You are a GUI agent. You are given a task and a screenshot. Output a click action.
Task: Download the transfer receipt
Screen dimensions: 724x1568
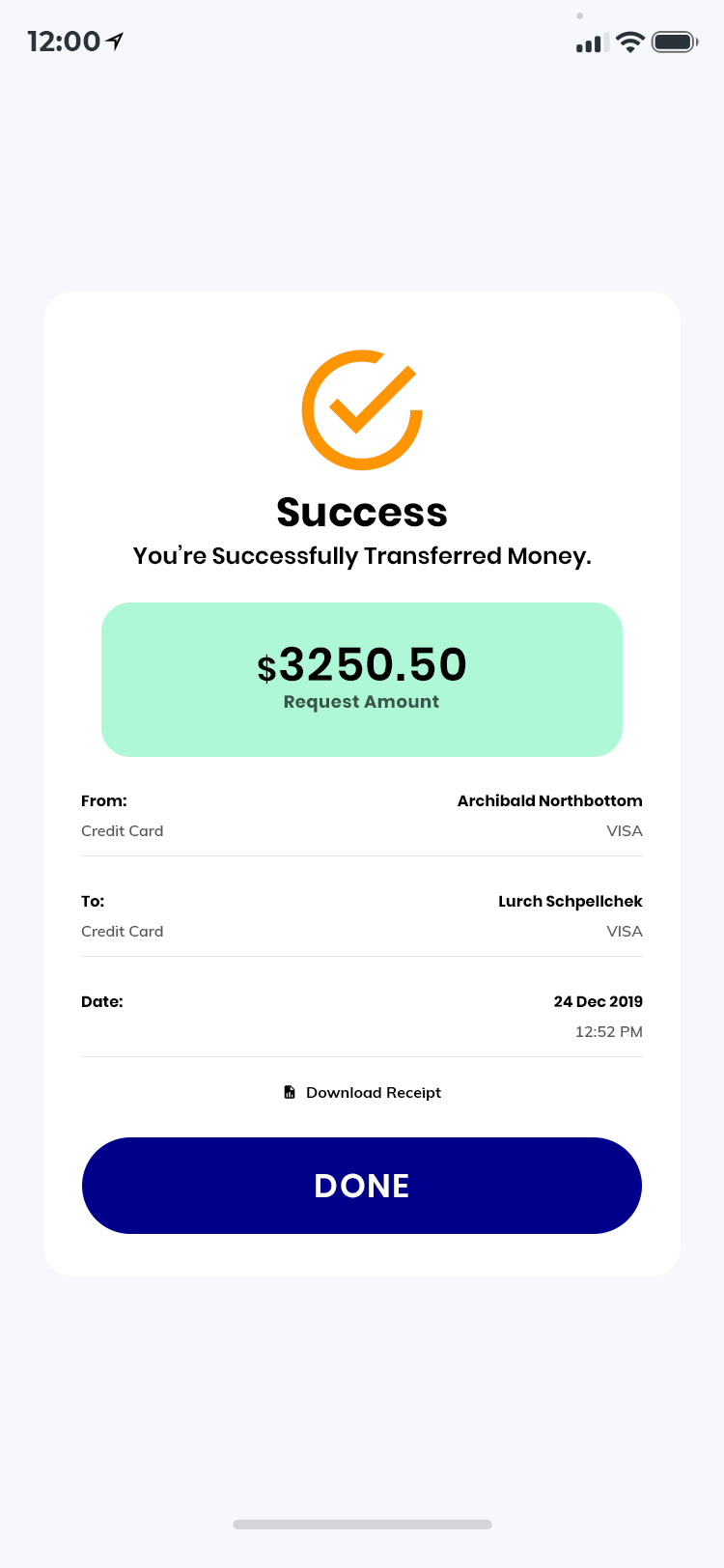tap(363, 1092)
